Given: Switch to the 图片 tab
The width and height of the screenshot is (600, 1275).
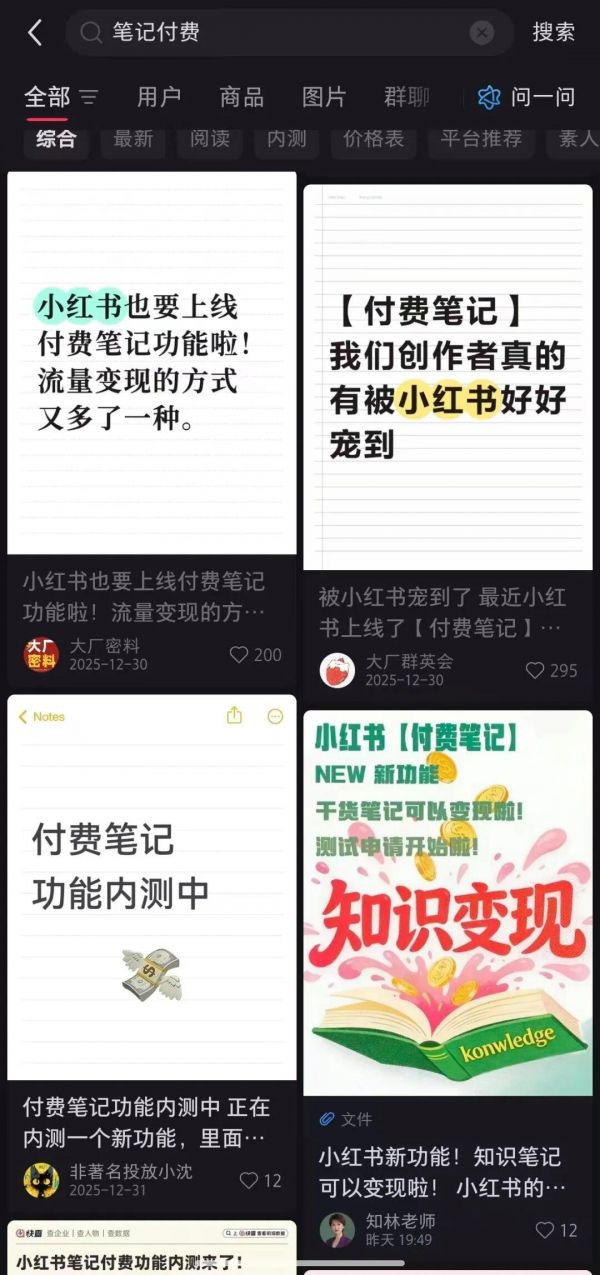Looking at the screenshot, I should click(324, 97).
